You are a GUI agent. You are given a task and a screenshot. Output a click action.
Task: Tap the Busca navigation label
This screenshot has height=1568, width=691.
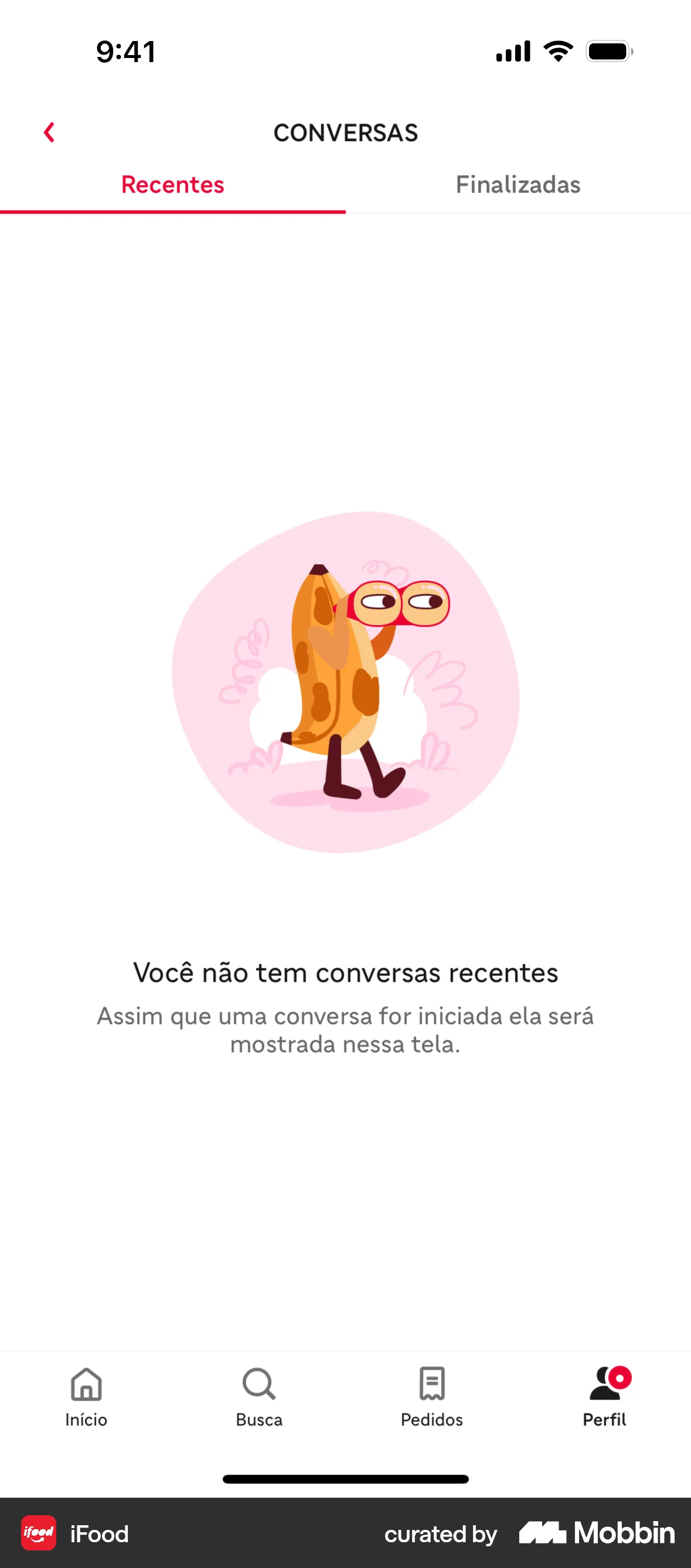(x=258, y=1420)
